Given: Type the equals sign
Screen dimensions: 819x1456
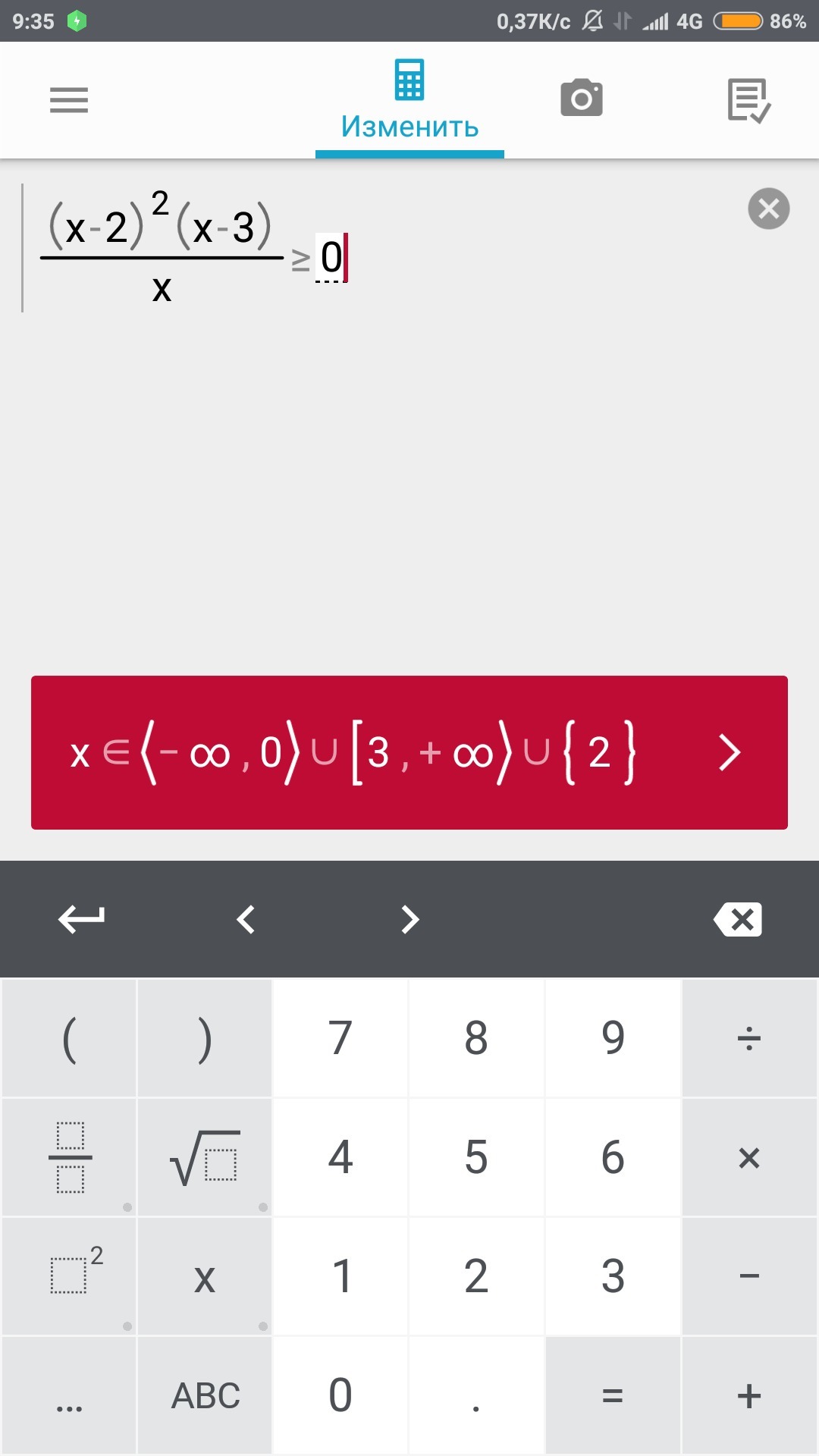Looking at the screenshot, I should [613, 1395].
